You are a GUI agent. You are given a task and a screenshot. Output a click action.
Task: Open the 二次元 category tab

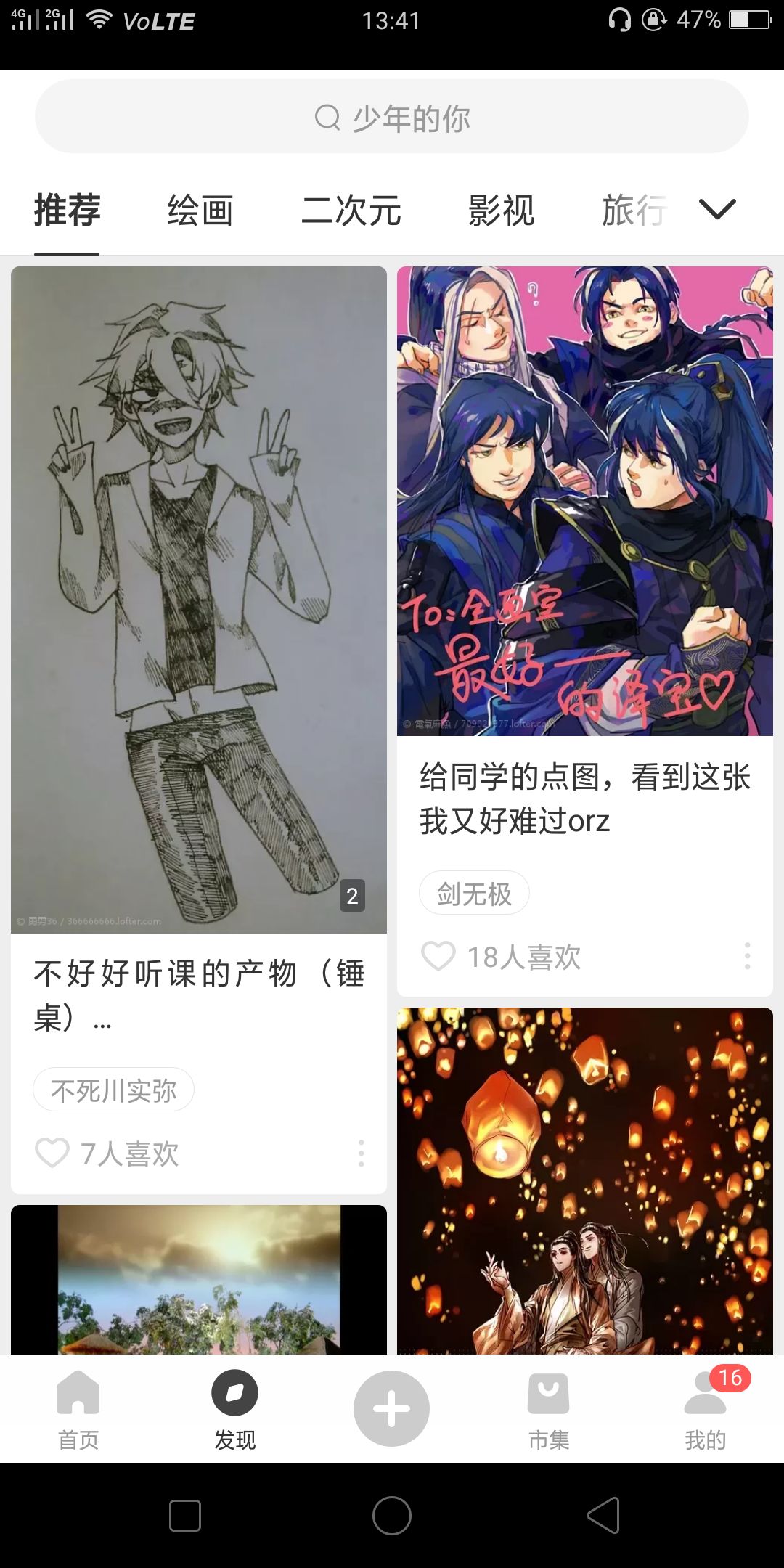point(351,210)
